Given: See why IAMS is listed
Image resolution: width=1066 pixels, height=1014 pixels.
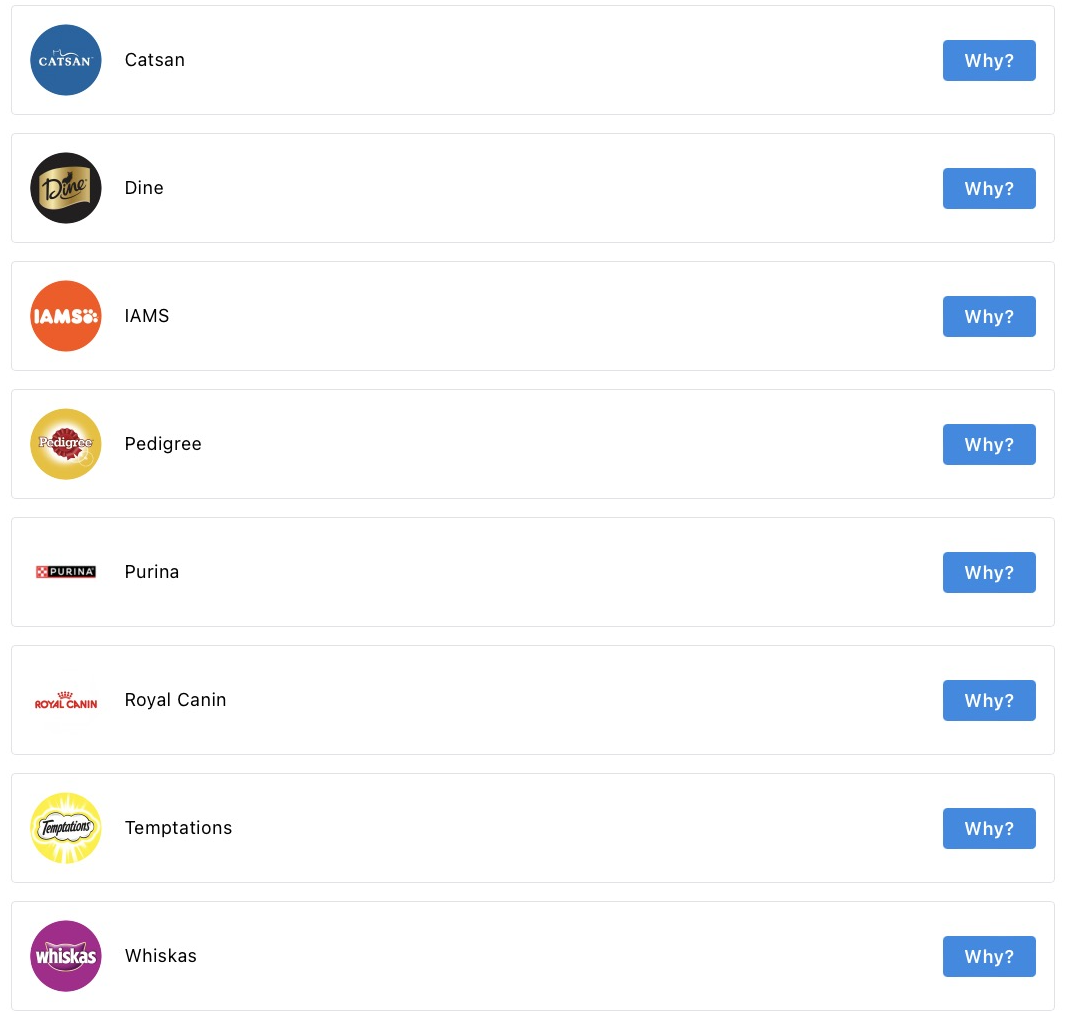Looking at the screenshot, I should click(x=988, y=317).
